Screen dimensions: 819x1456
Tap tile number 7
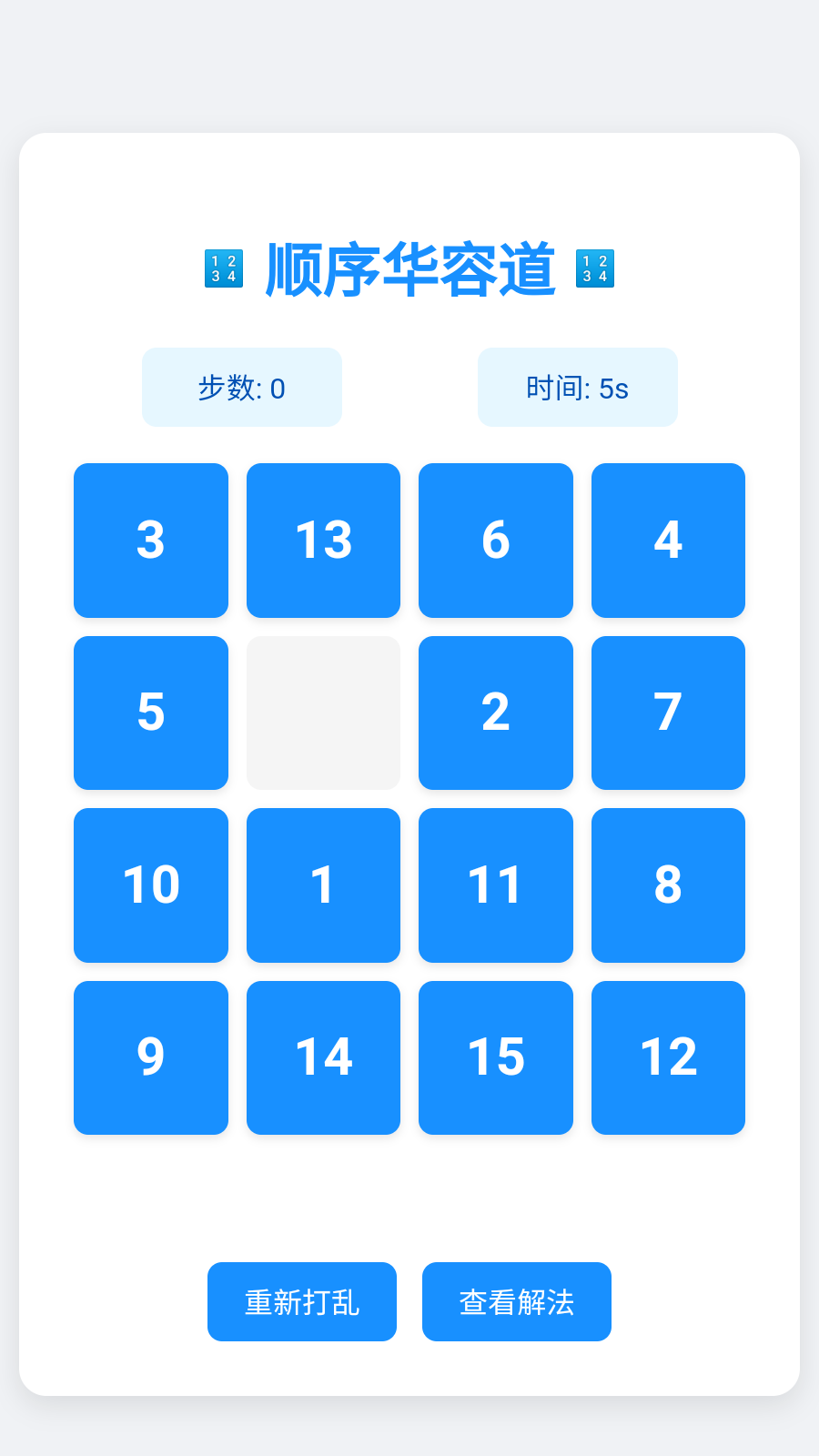(x=668, y=713)
